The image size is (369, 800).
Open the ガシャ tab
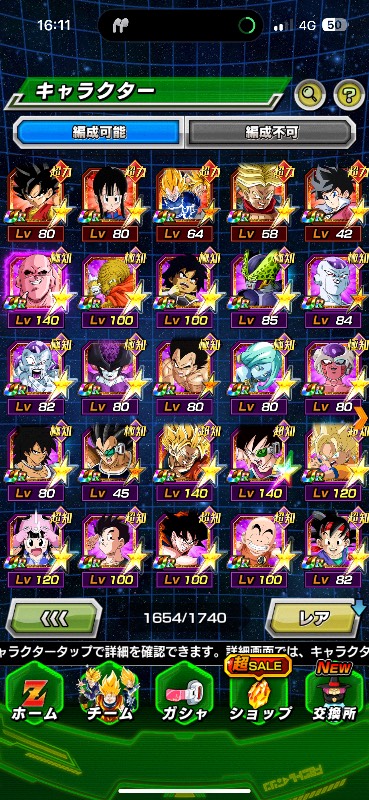click(184, 696)
